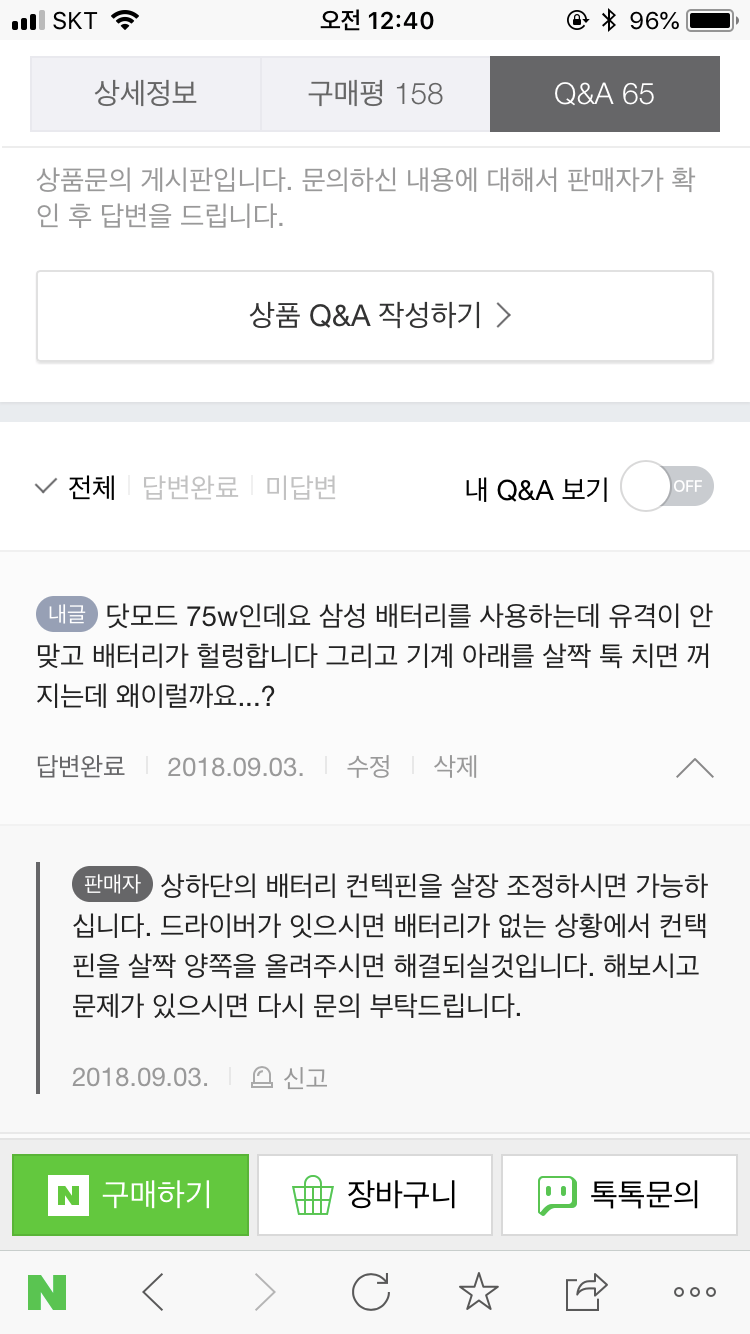Toggle the 내 Q&A 보기 switch
The width and height of the screenshot is (750, 1334).
667,487
